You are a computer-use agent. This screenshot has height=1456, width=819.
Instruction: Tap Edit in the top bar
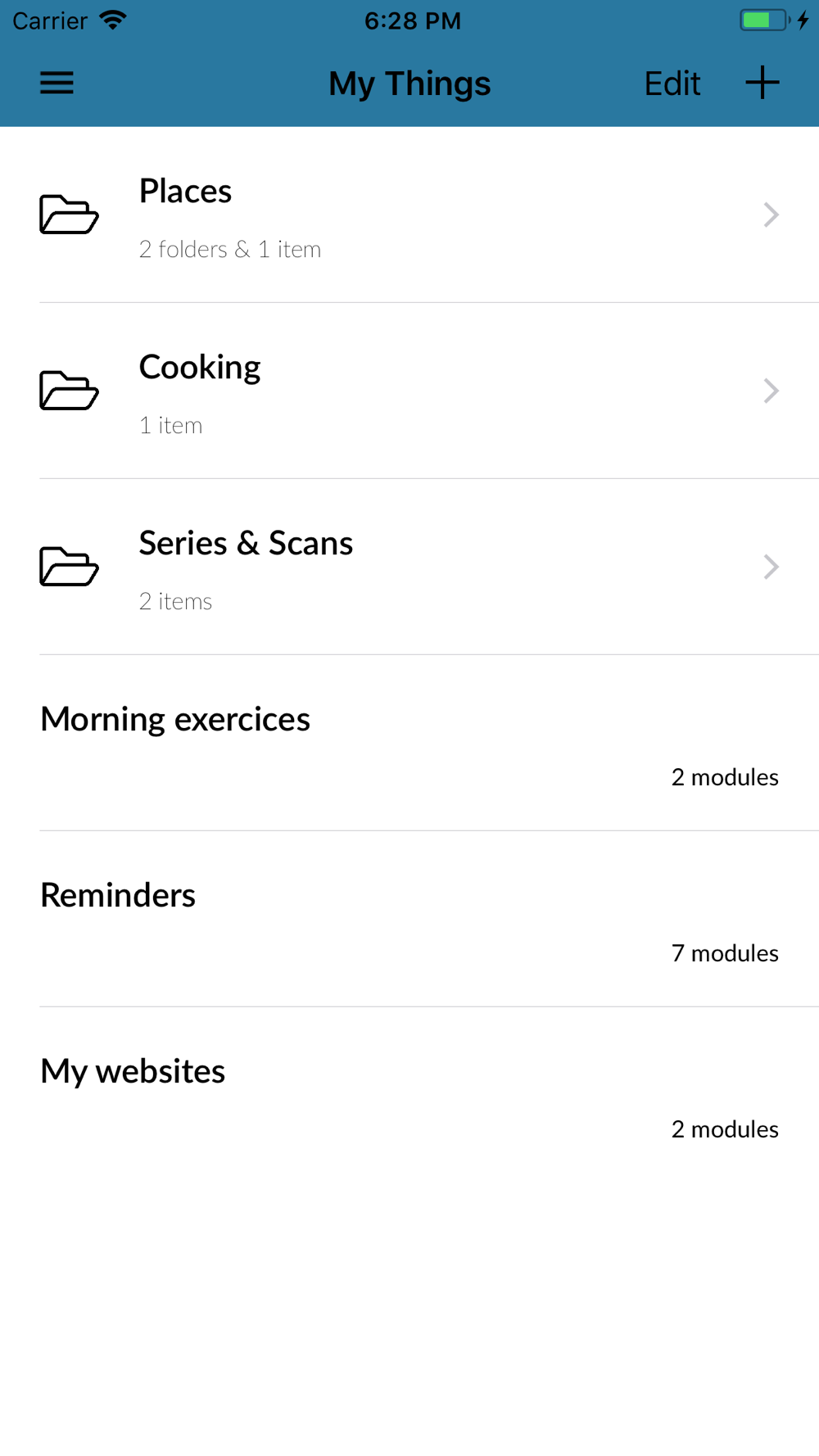point(672,84)
